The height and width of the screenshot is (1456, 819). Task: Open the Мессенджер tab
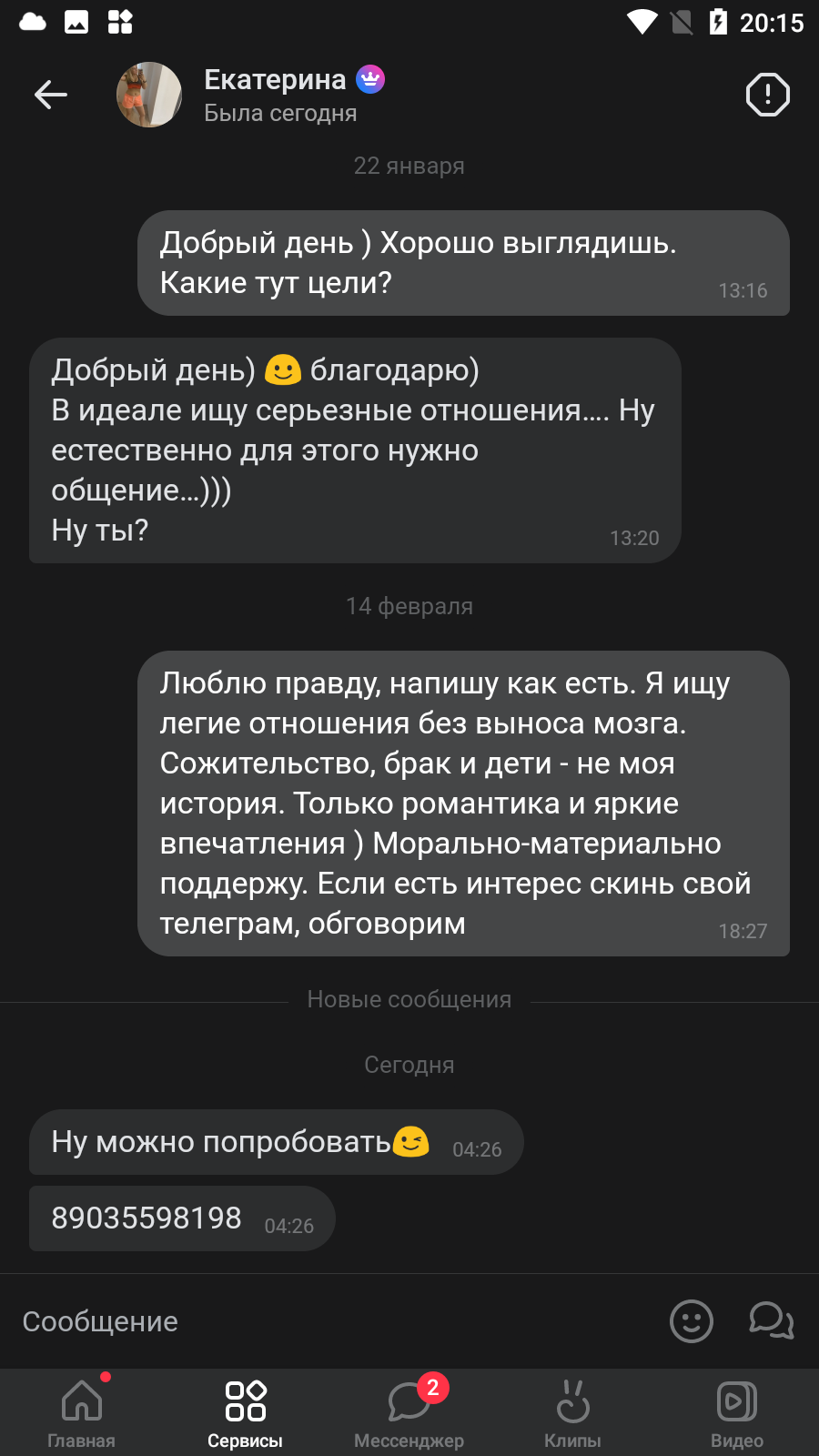(x=409, y=1412)
